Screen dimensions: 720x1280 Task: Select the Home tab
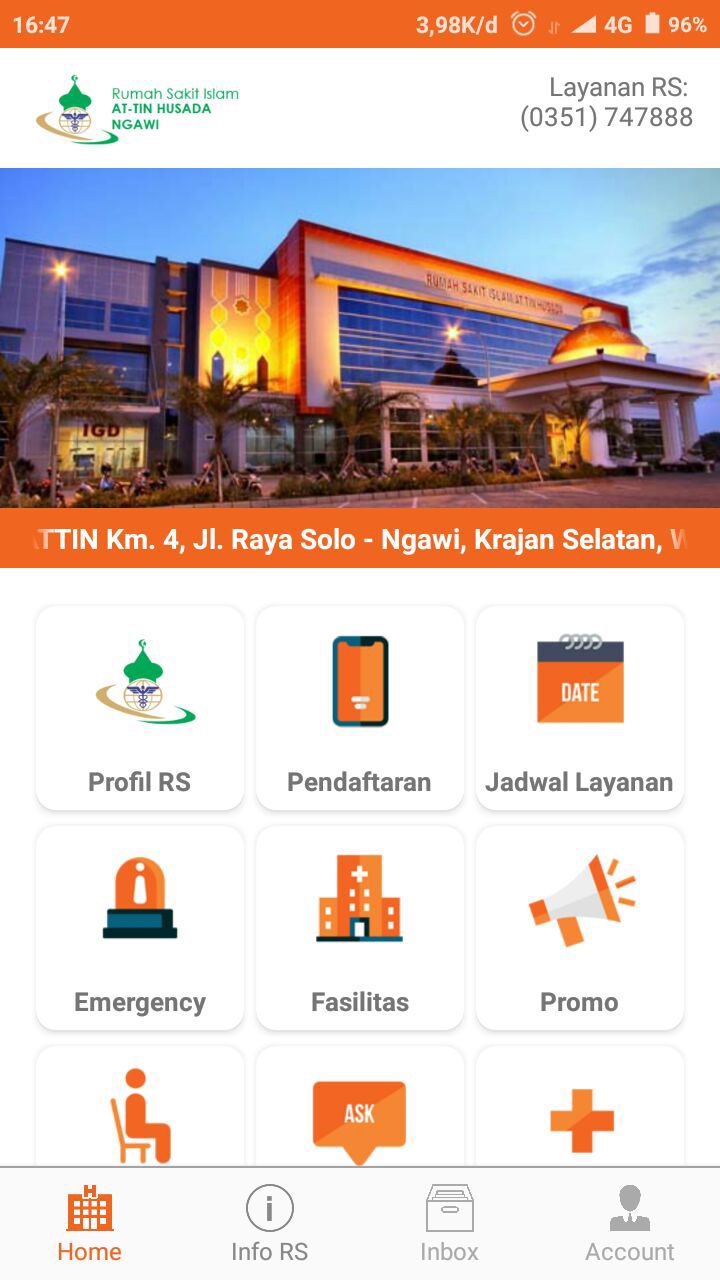point(90,1224)
